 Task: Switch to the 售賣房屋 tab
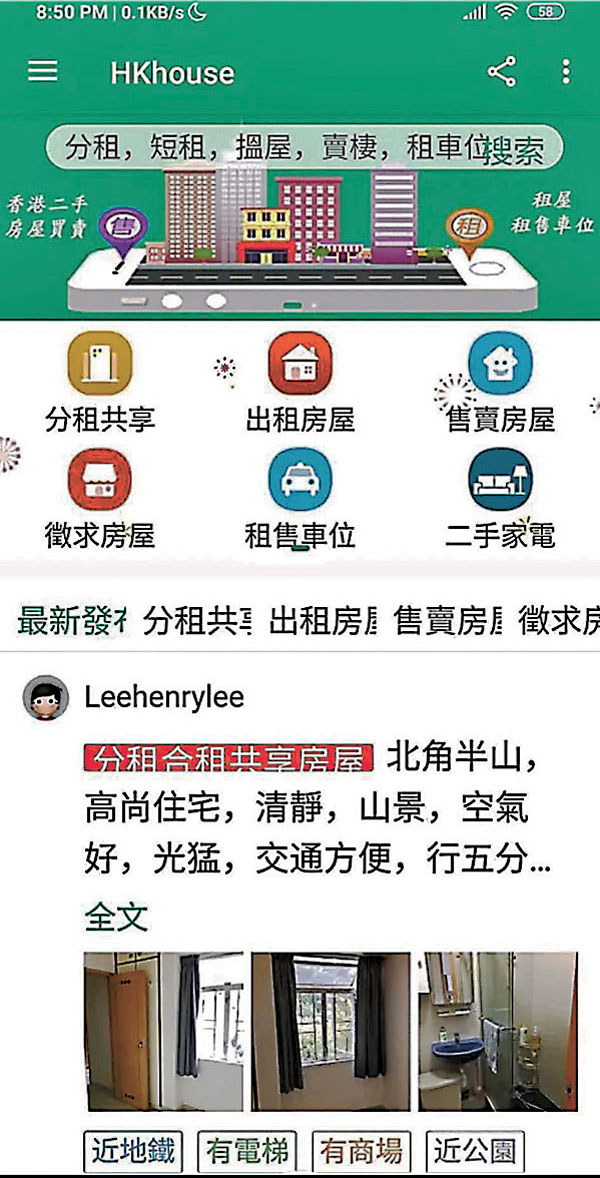[x=448, y=621]
